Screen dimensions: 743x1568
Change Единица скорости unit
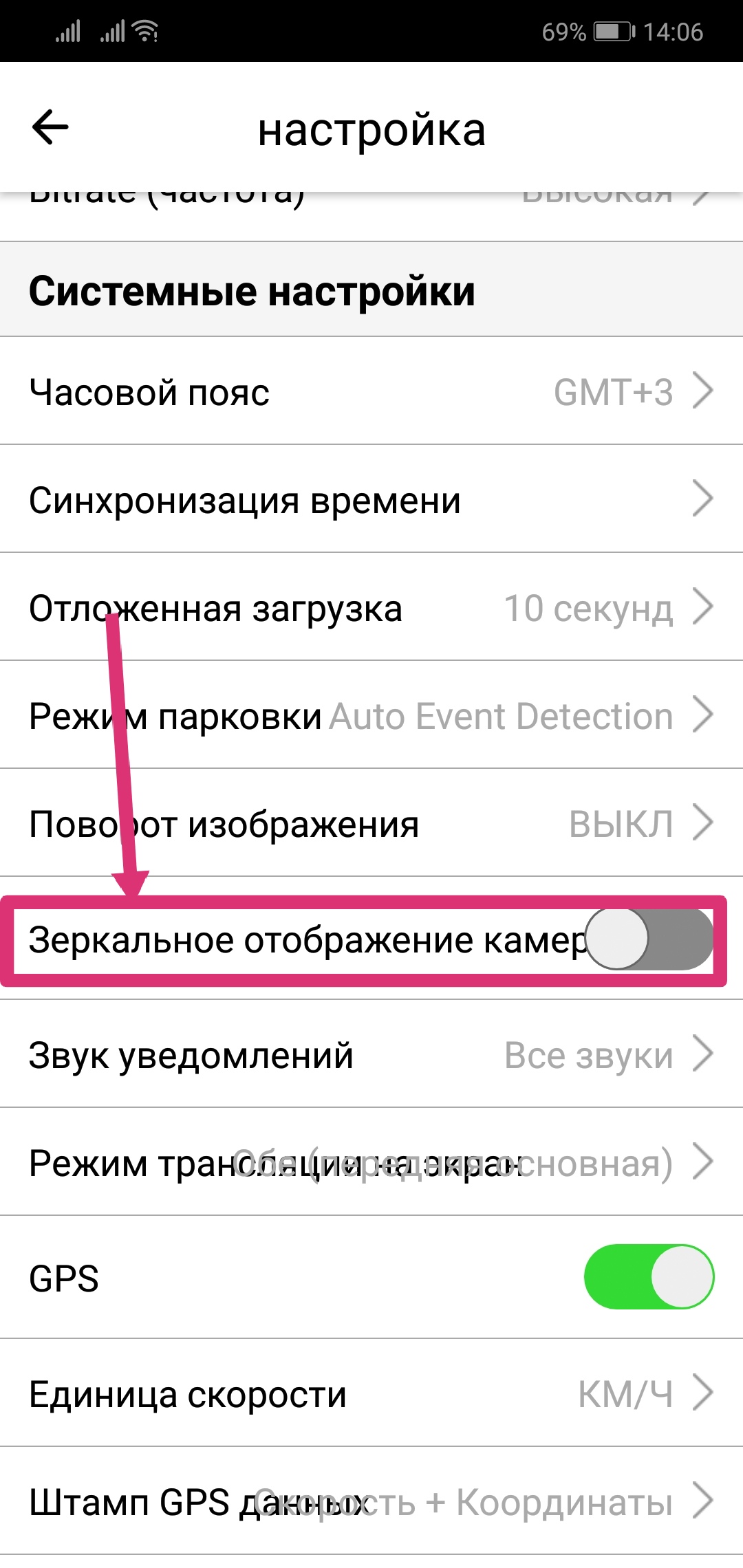(371, 1393)
